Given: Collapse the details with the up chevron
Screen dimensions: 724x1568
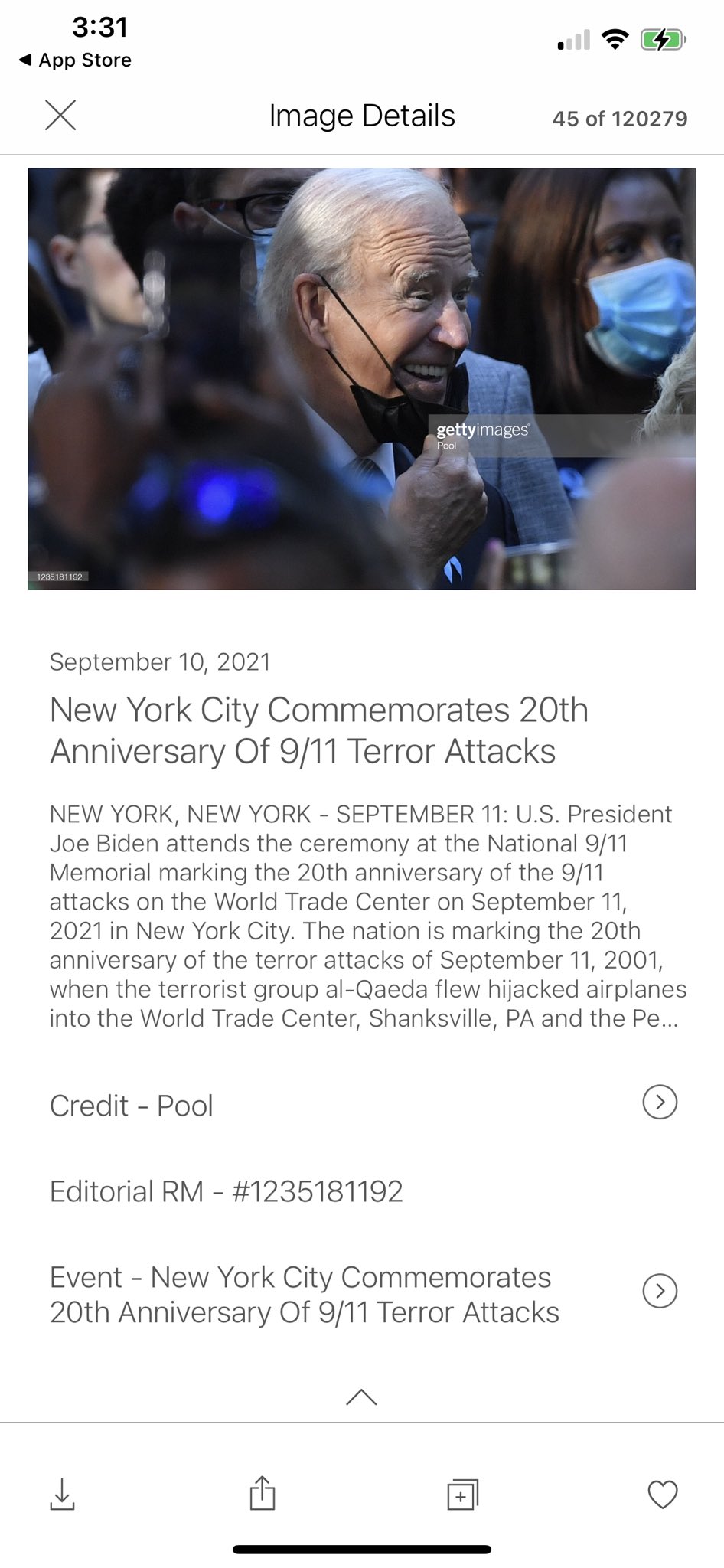Looking at the screenshot, I should 361,1397.
